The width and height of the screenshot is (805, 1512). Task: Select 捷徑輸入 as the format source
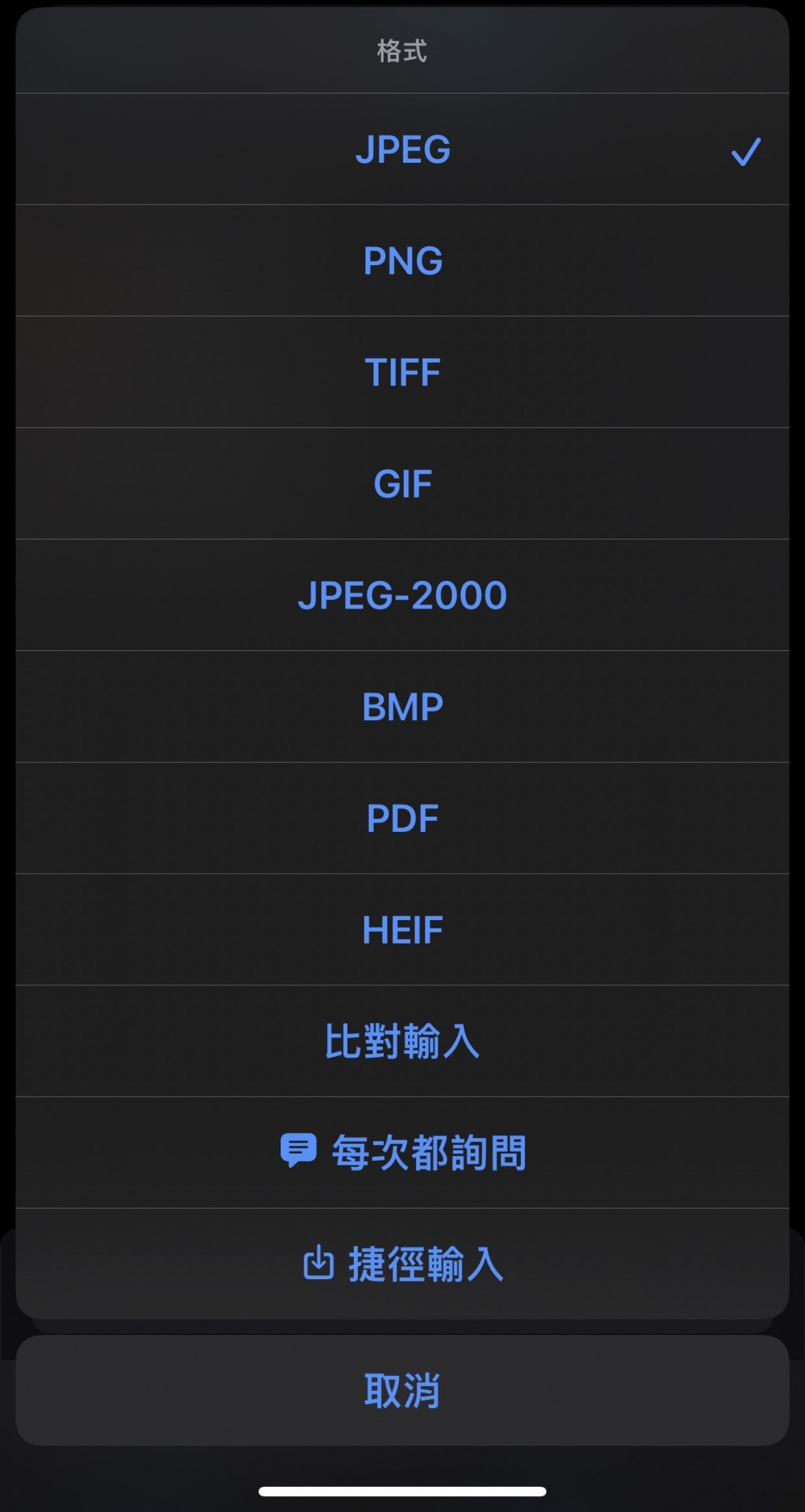click(x=402, y=1264)
